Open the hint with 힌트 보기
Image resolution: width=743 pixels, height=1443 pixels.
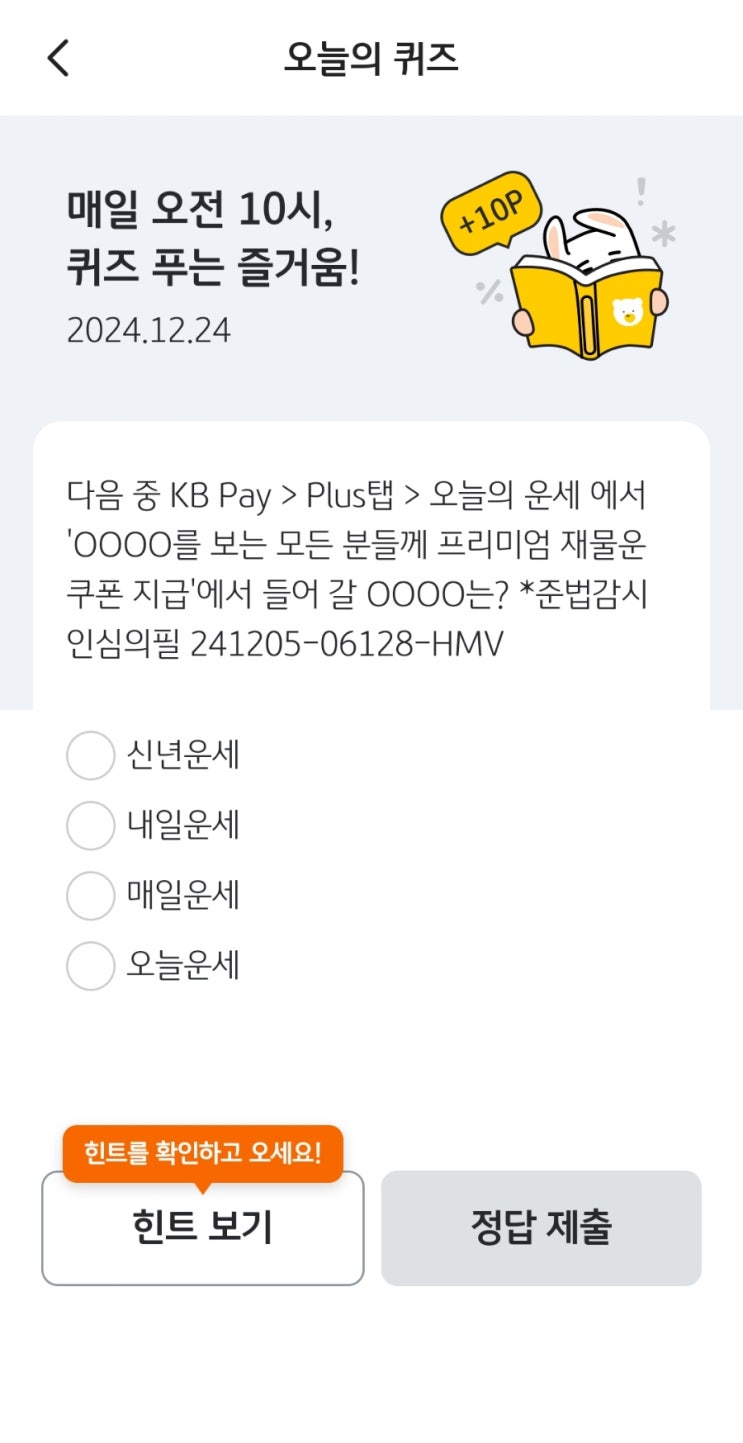point(202,1228)
